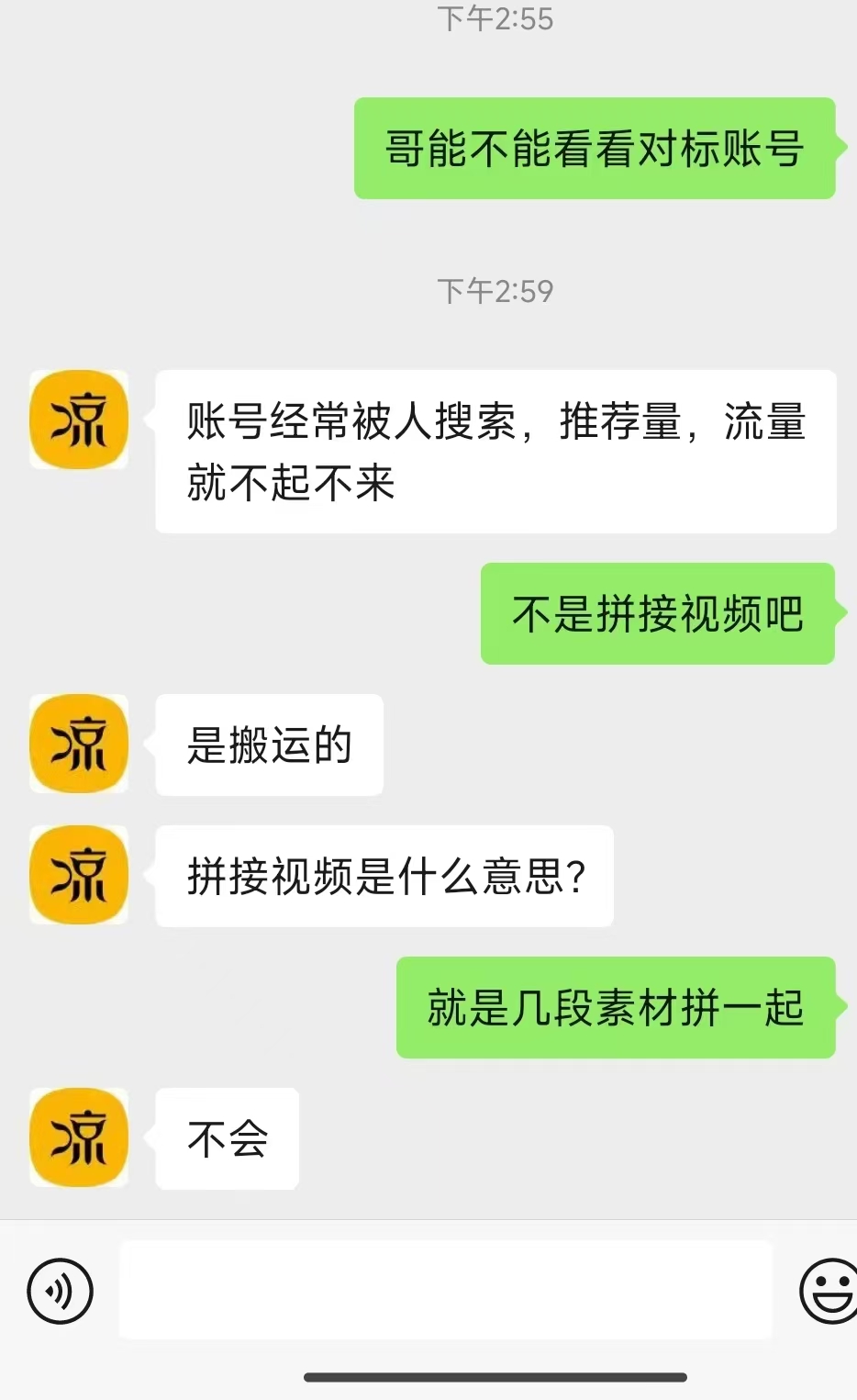Tap the 凉 avatar beside the top message

(x=78, y=418)
